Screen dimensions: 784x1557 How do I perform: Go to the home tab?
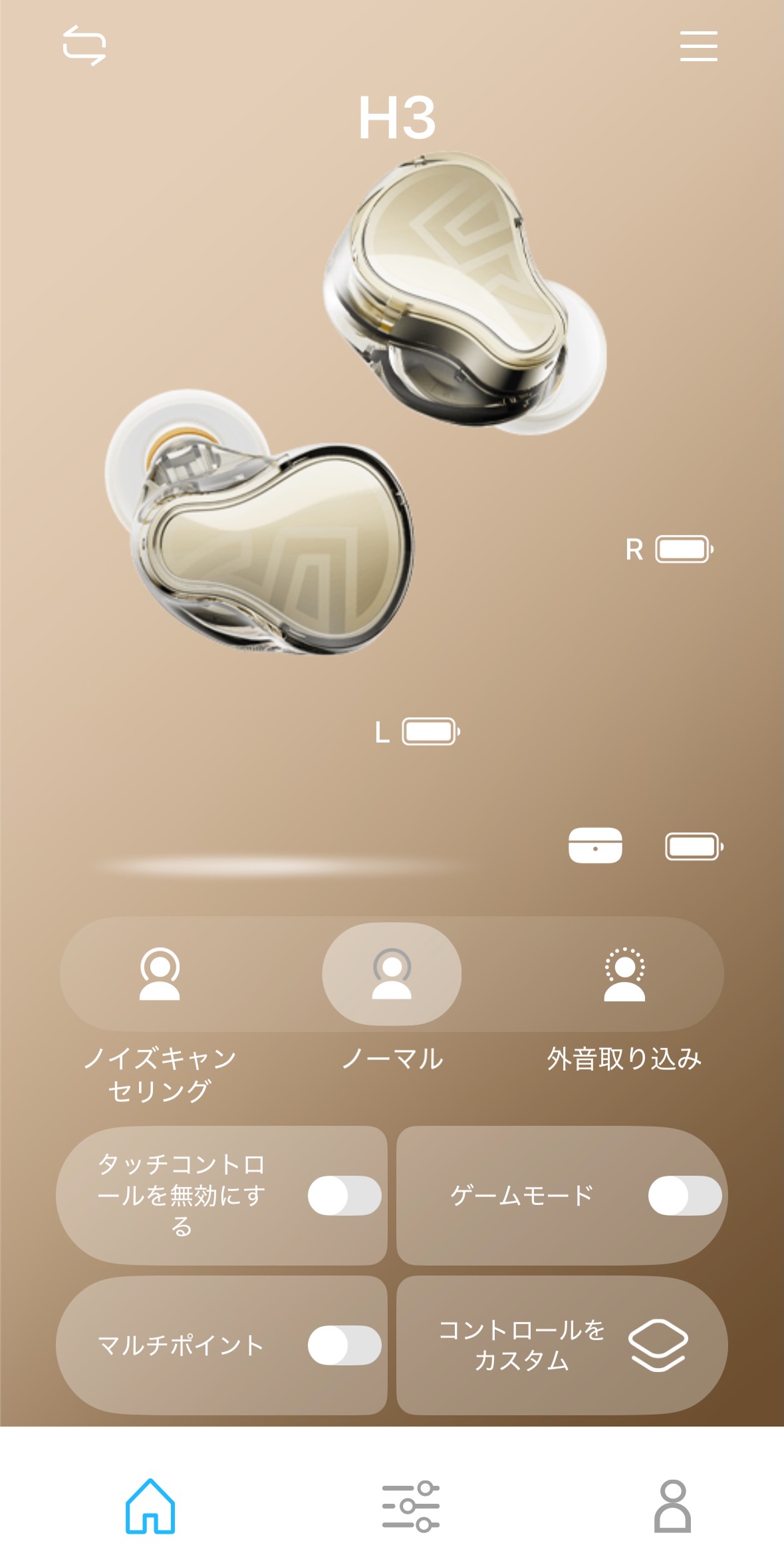click(x=150, y=1506)
